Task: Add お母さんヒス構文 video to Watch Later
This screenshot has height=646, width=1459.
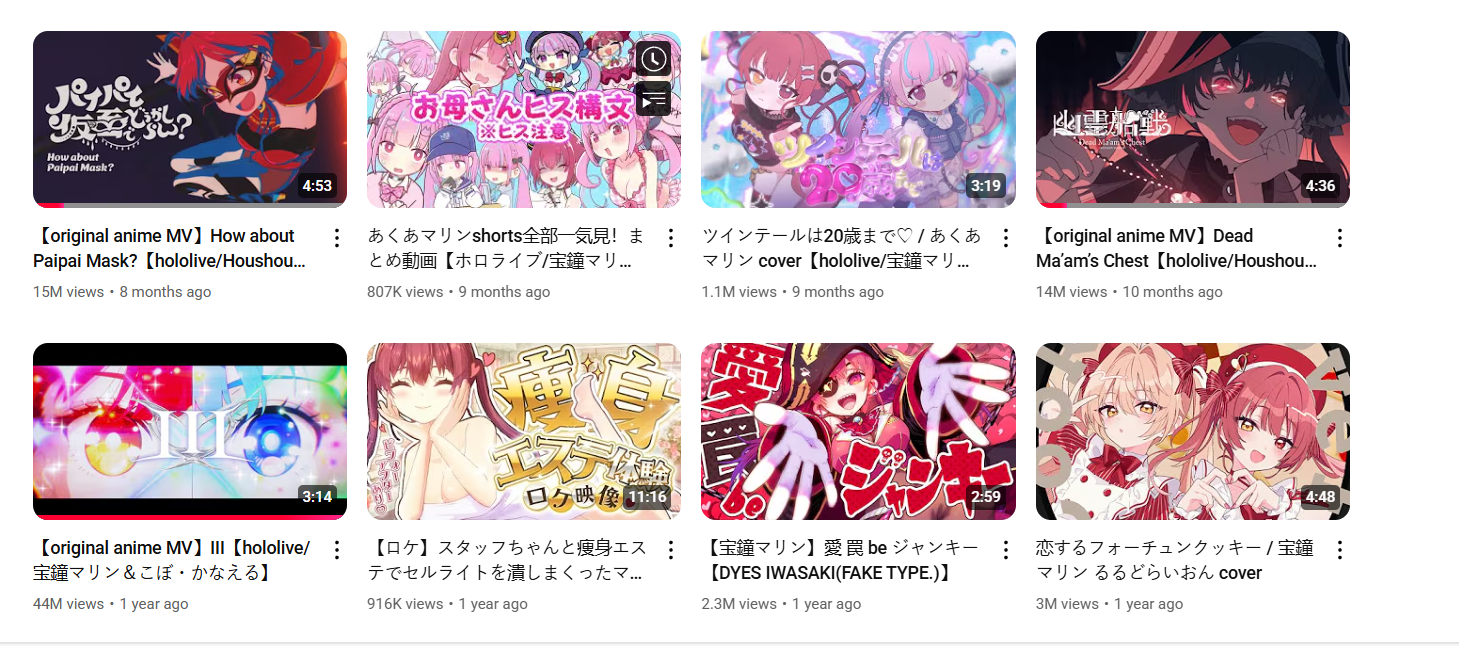Action: (653, 59)
